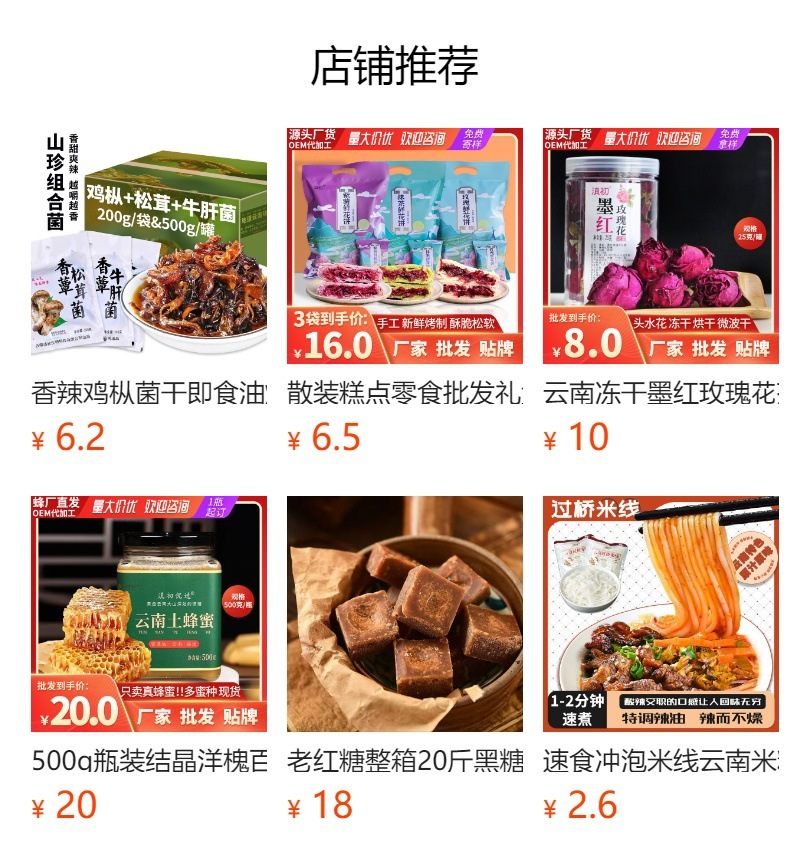This screenshot has height=864, width=790.
Task: Open the 香辣鸡枞菌 mushroom product card
Action: point(149,246)
